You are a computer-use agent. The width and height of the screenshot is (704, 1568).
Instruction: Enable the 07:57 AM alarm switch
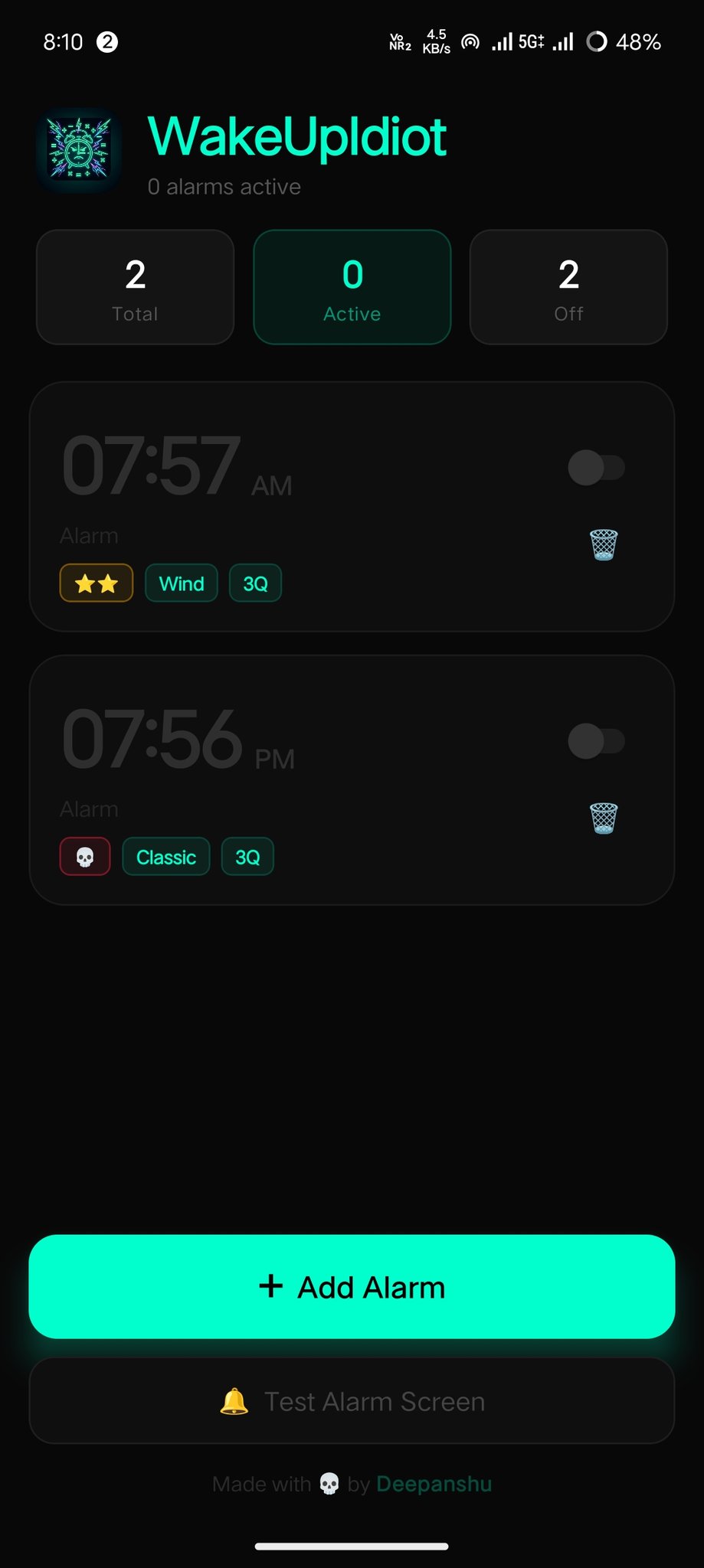pos(596,468)
